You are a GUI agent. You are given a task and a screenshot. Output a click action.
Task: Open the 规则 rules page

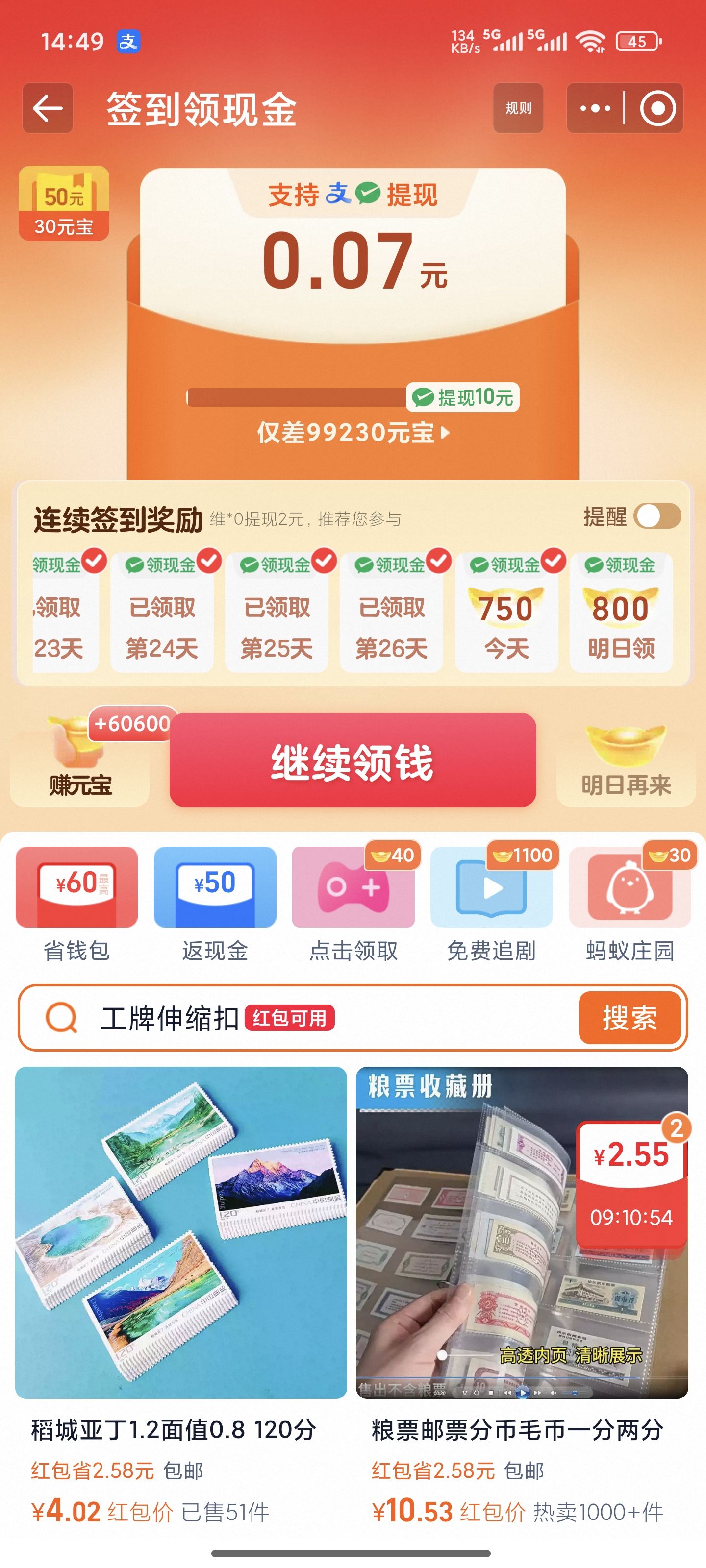(x=518, y=108)
